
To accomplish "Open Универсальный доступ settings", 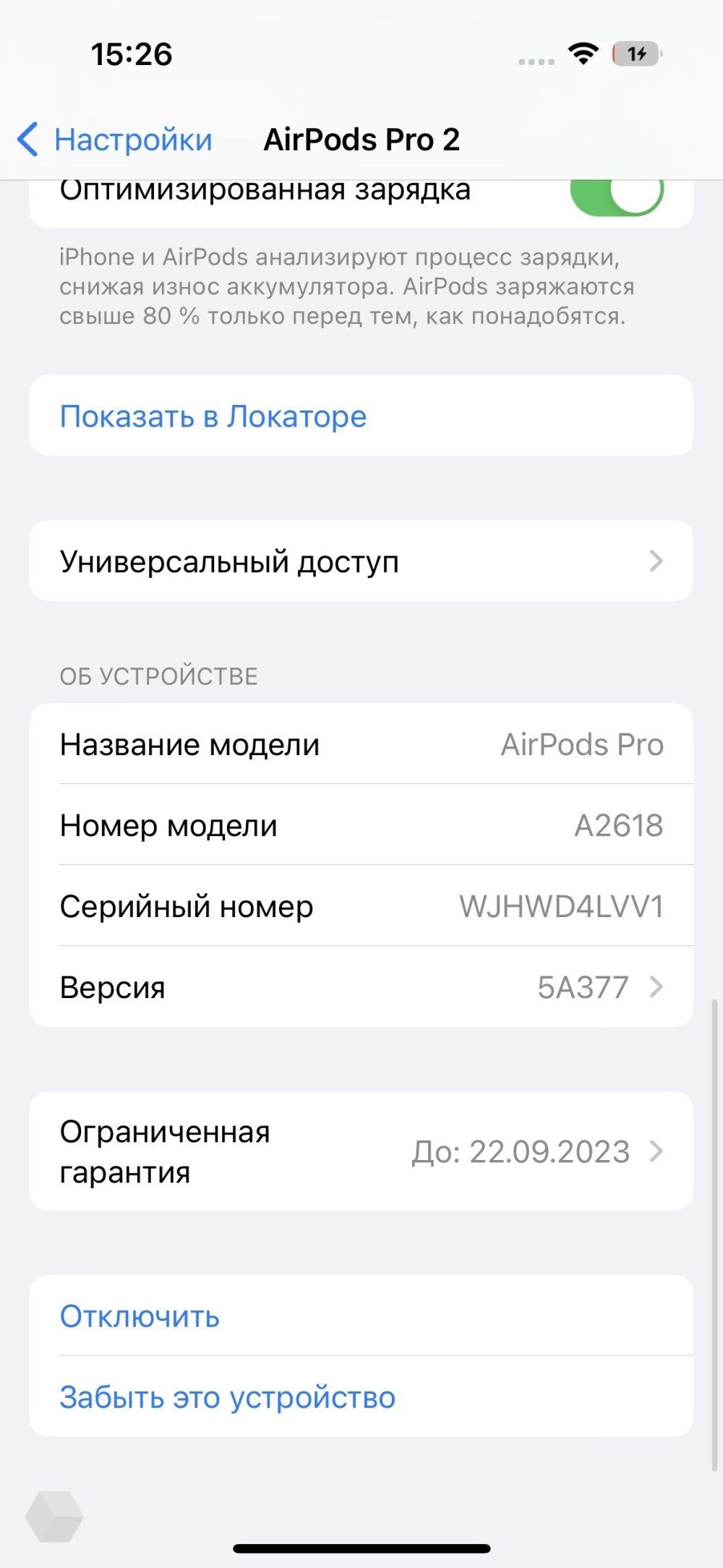I will (361, 561).
